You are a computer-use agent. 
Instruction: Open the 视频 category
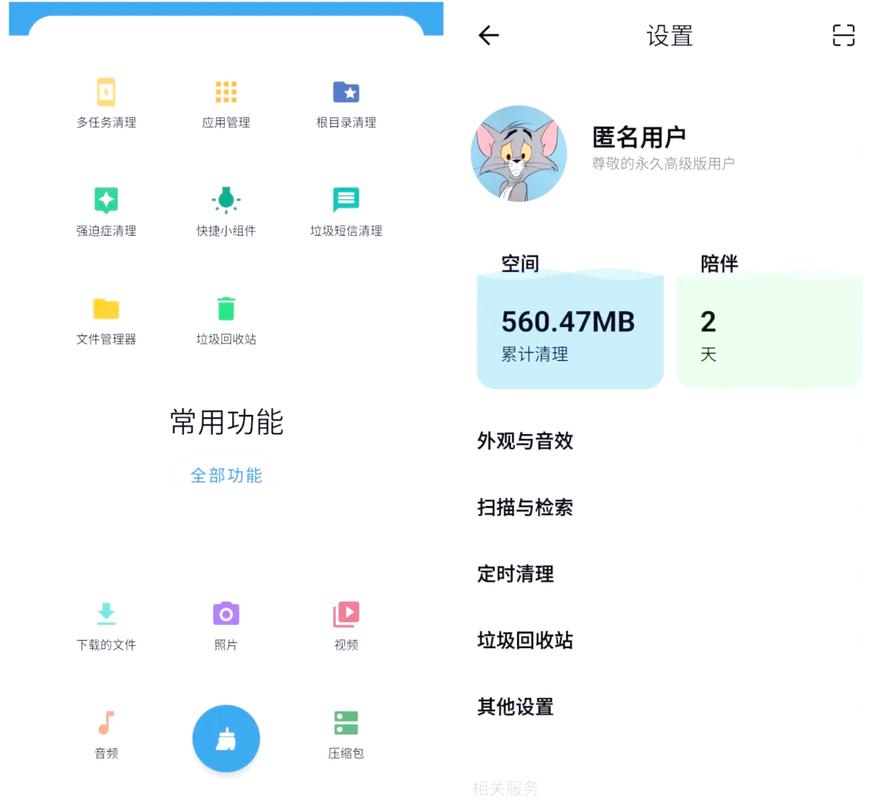coord(346,625)
